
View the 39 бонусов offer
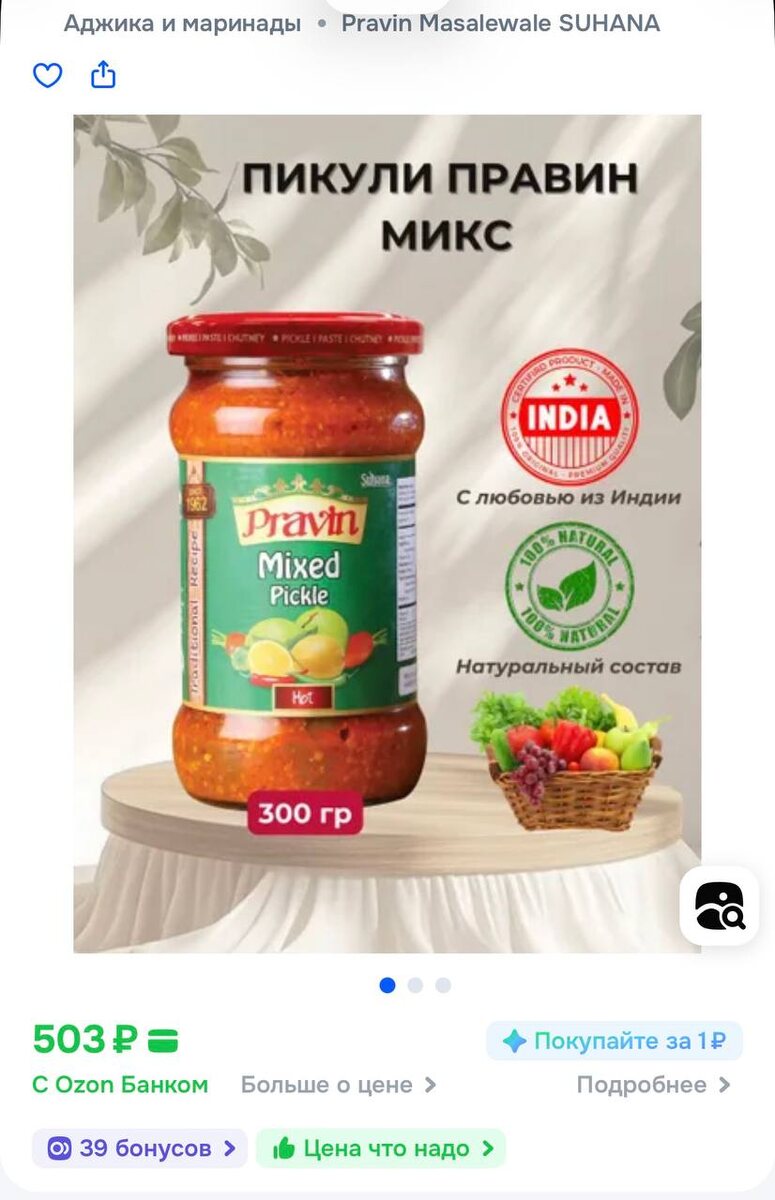click(140, 1148)
